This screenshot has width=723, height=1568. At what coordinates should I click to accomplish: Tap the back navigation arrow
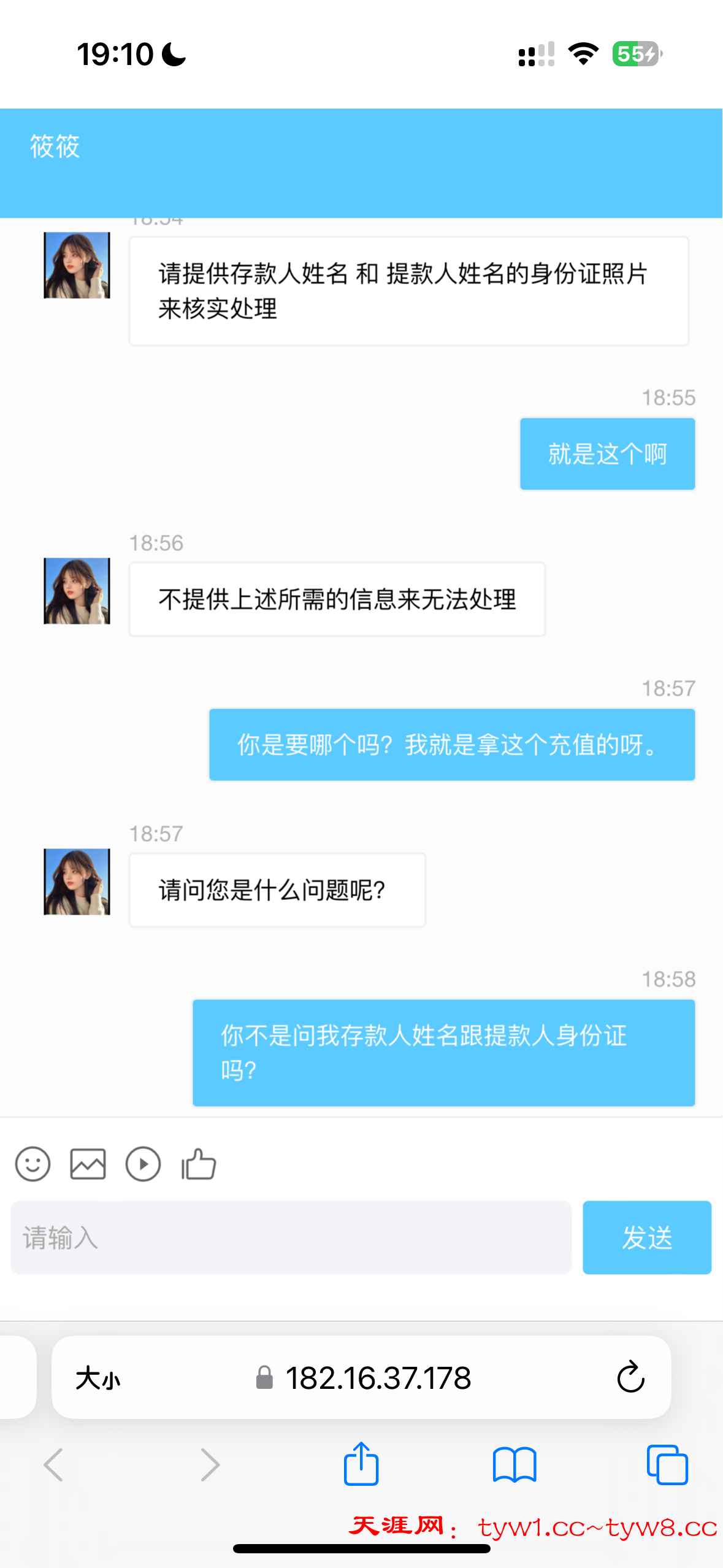(53, 1465)
